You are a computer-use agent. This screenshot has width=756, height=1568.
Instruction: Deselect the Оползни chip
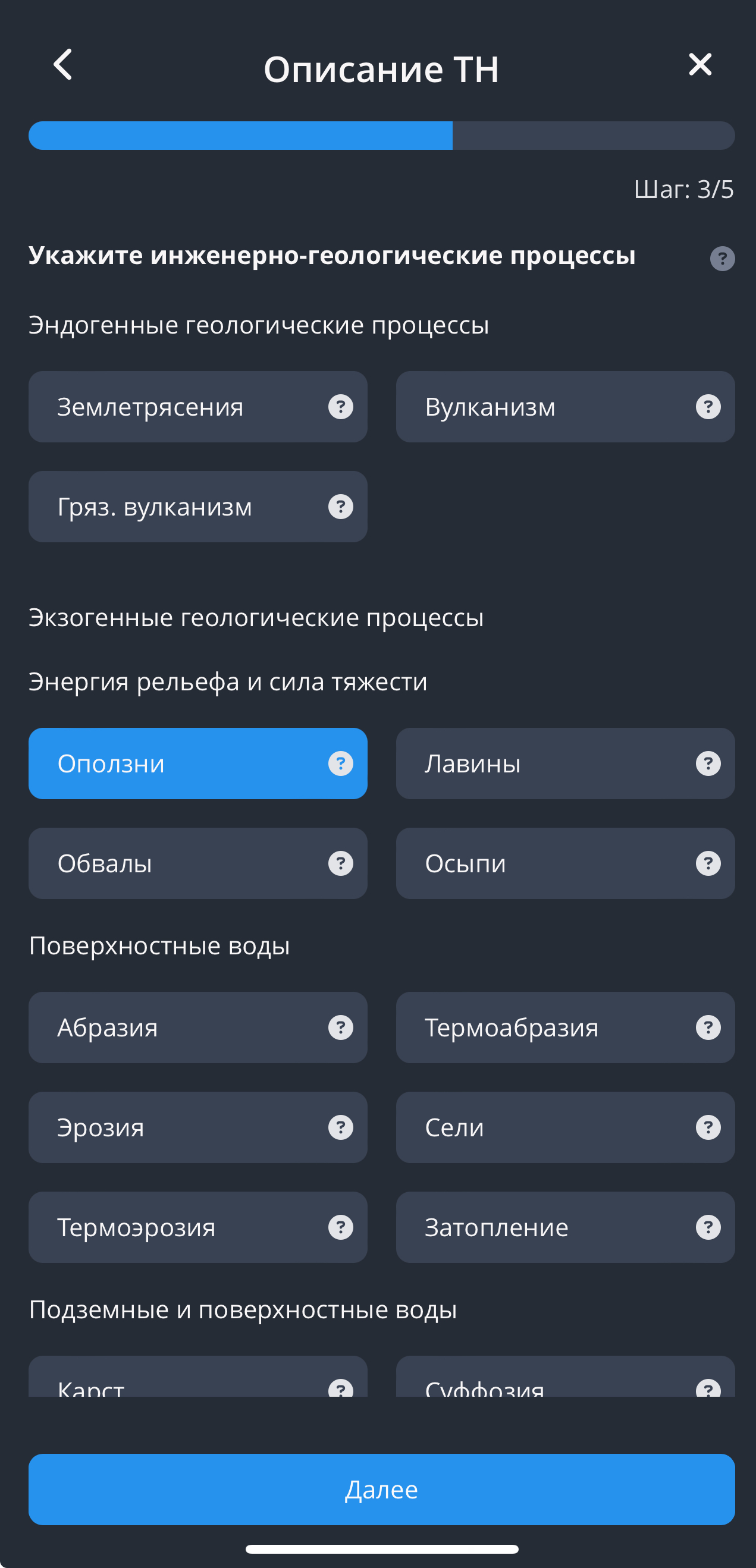183,763
